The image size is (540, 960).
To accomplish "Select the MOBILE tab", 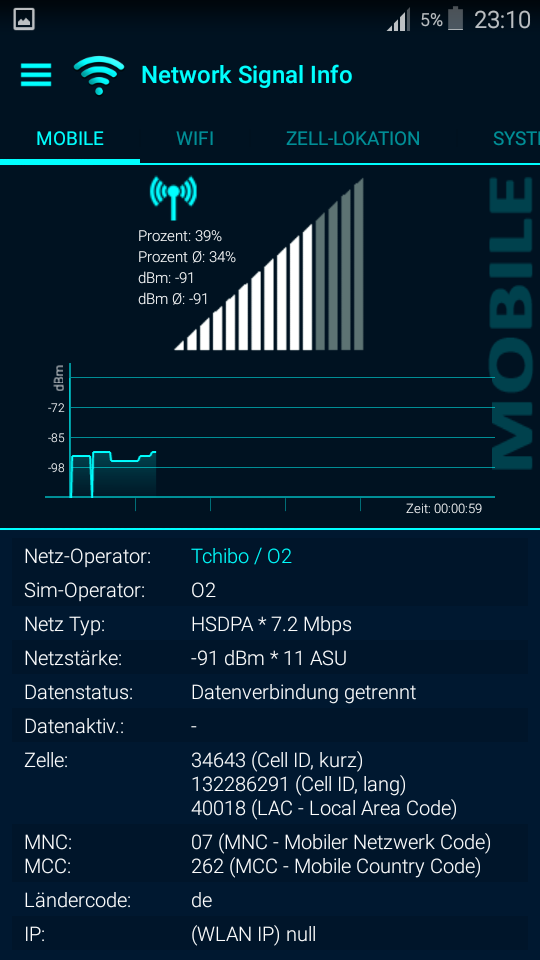I will coord(70,138).
